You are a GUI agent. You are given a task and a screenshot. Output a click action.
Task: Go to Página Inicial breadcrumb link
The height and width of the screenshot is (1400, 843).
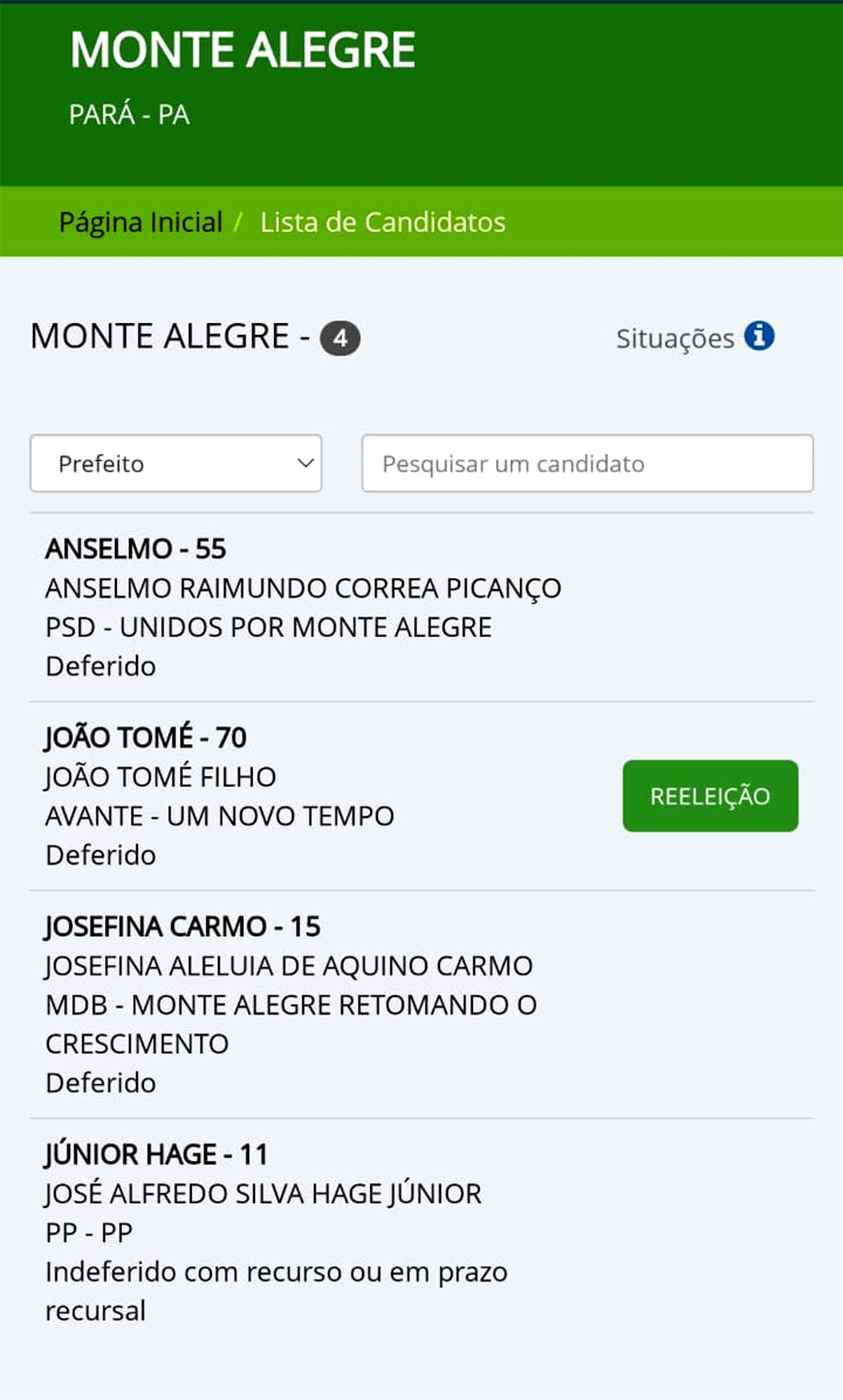pos(140,222)
